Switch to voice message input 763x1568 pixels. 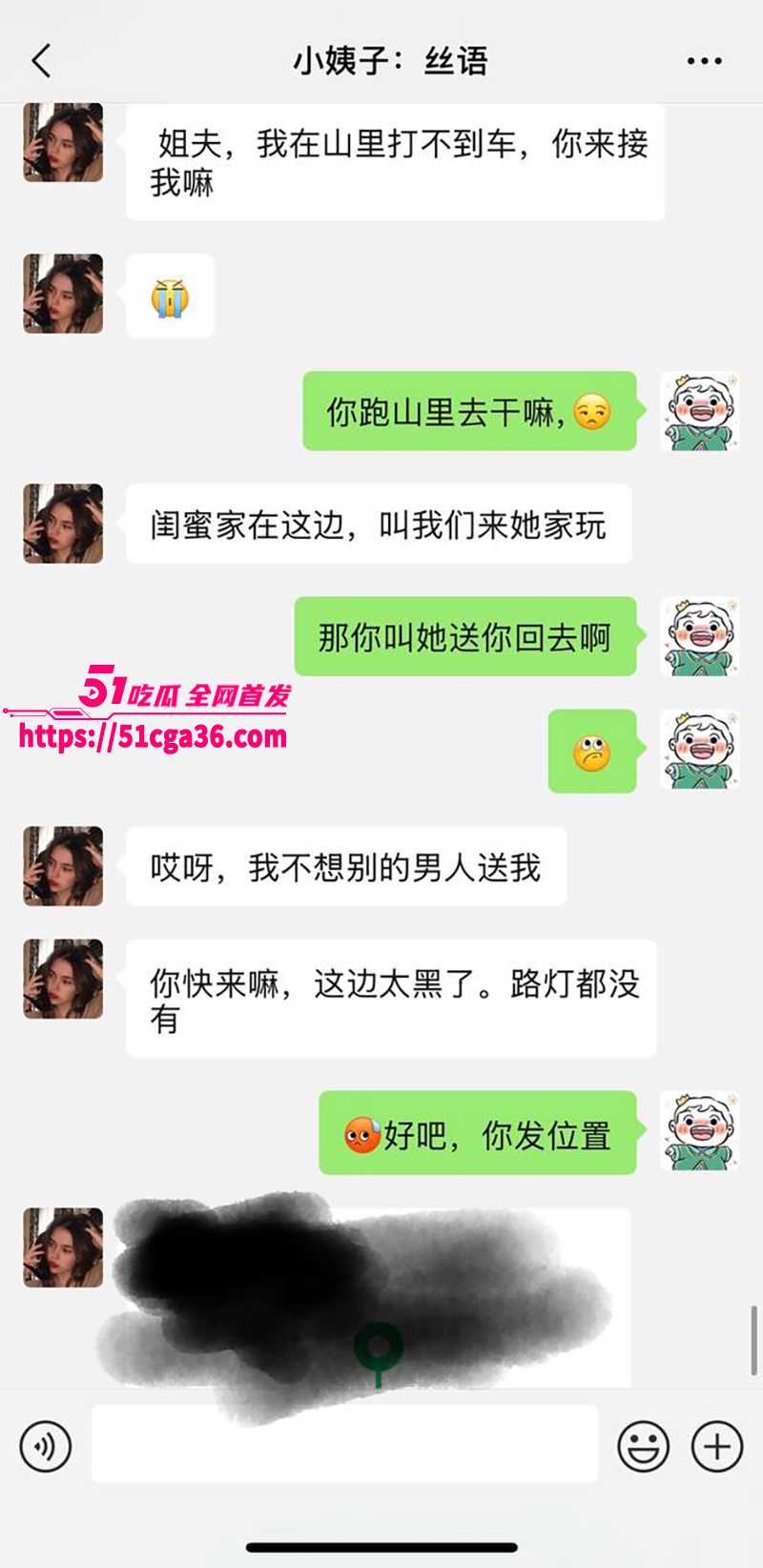(x=46, y=1446)
